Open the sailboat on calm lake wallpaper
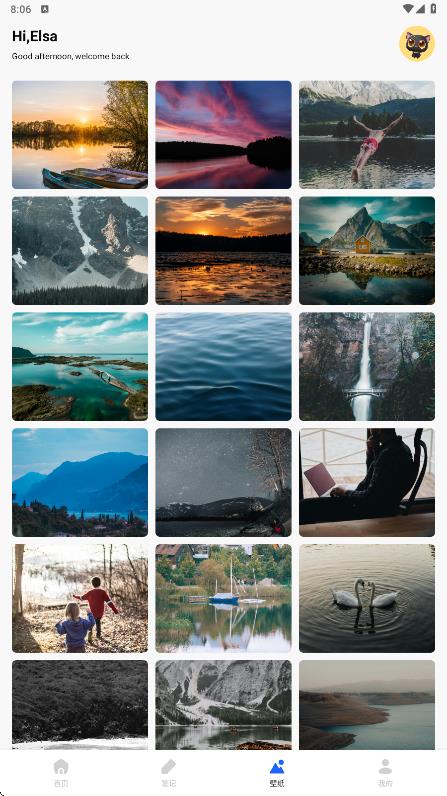 coord(223,599)
